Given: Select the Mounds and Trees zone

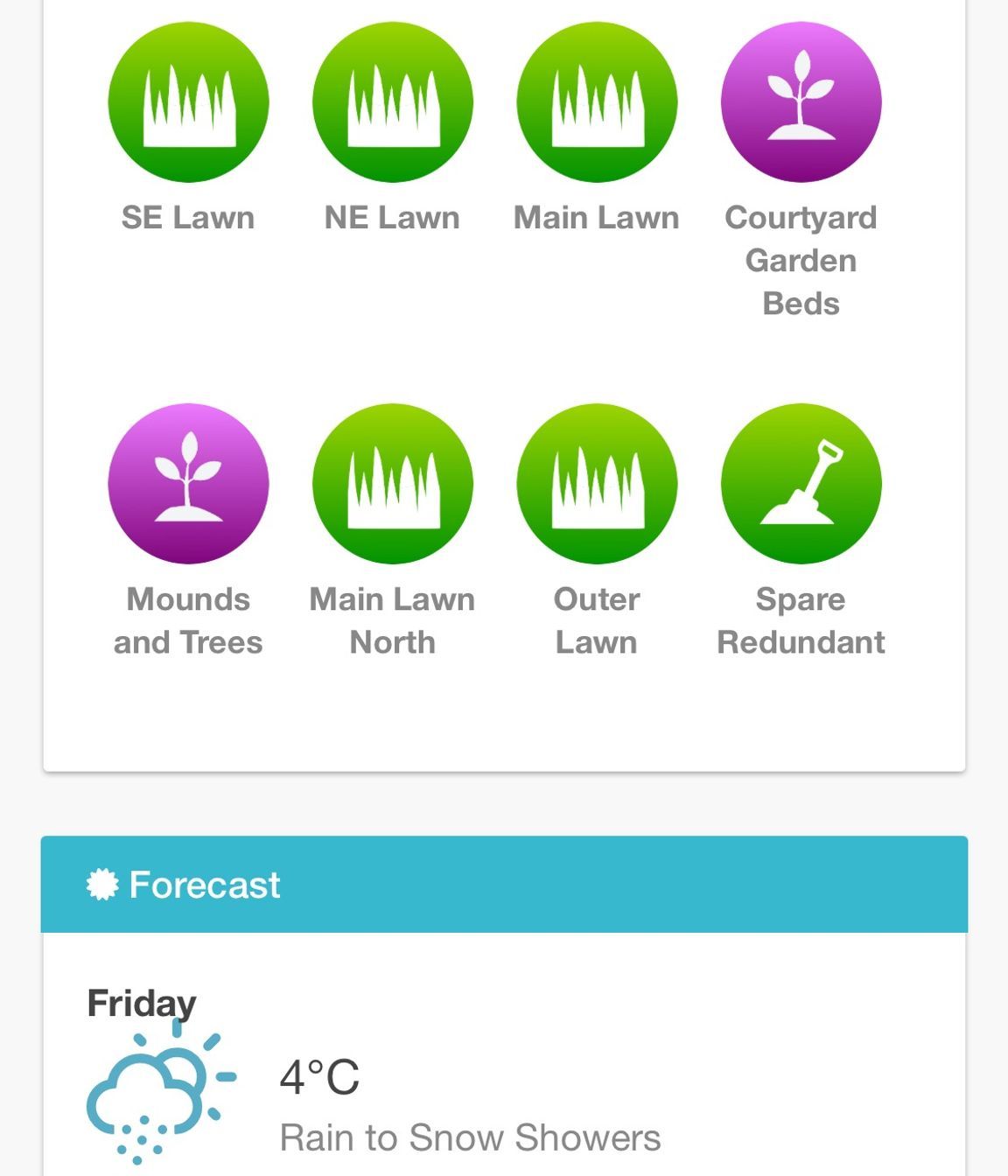Looking at the screenshot, I should coord(188,484).
